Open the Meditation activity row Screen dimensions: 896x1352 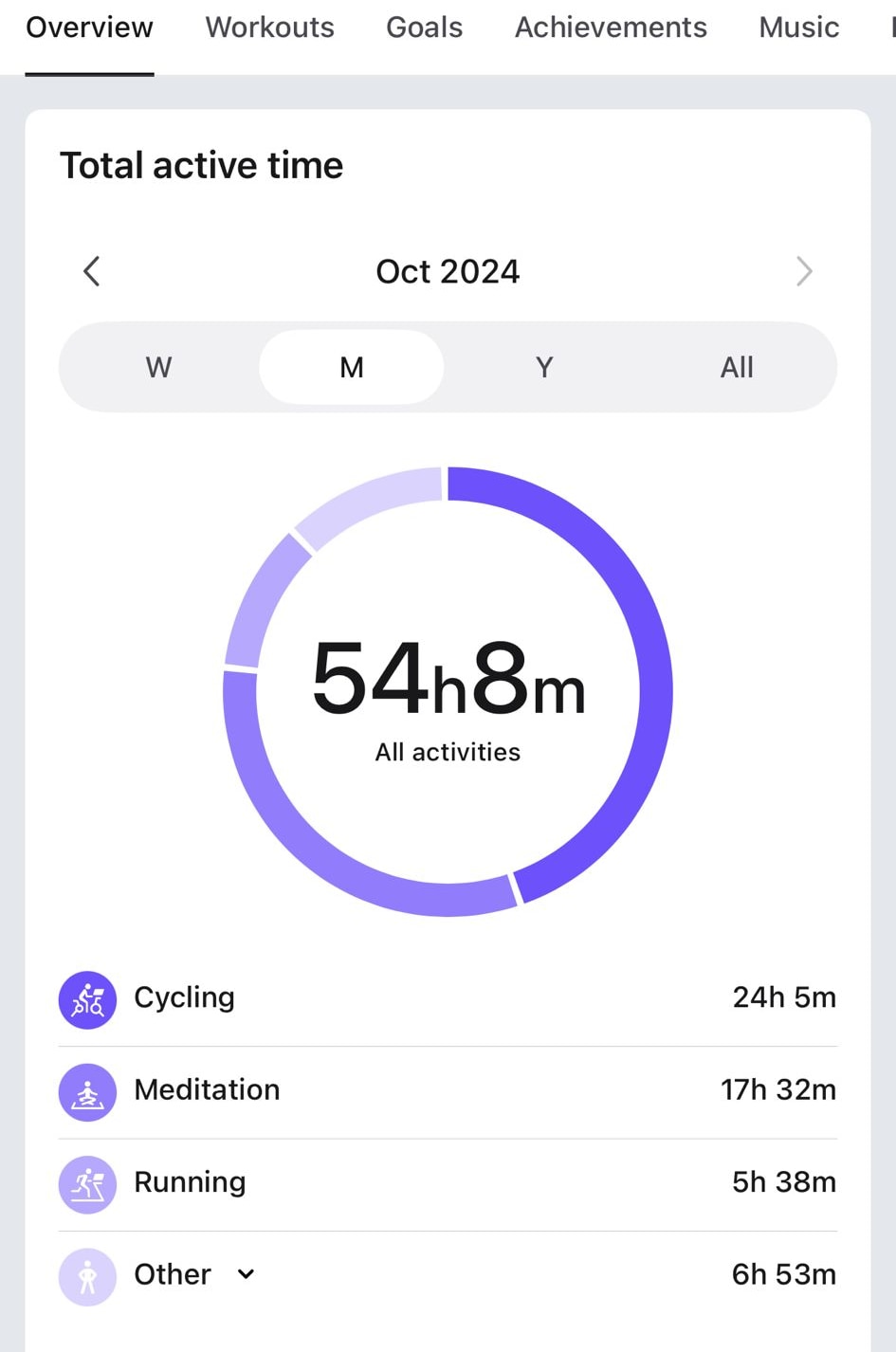(448, 1090)
